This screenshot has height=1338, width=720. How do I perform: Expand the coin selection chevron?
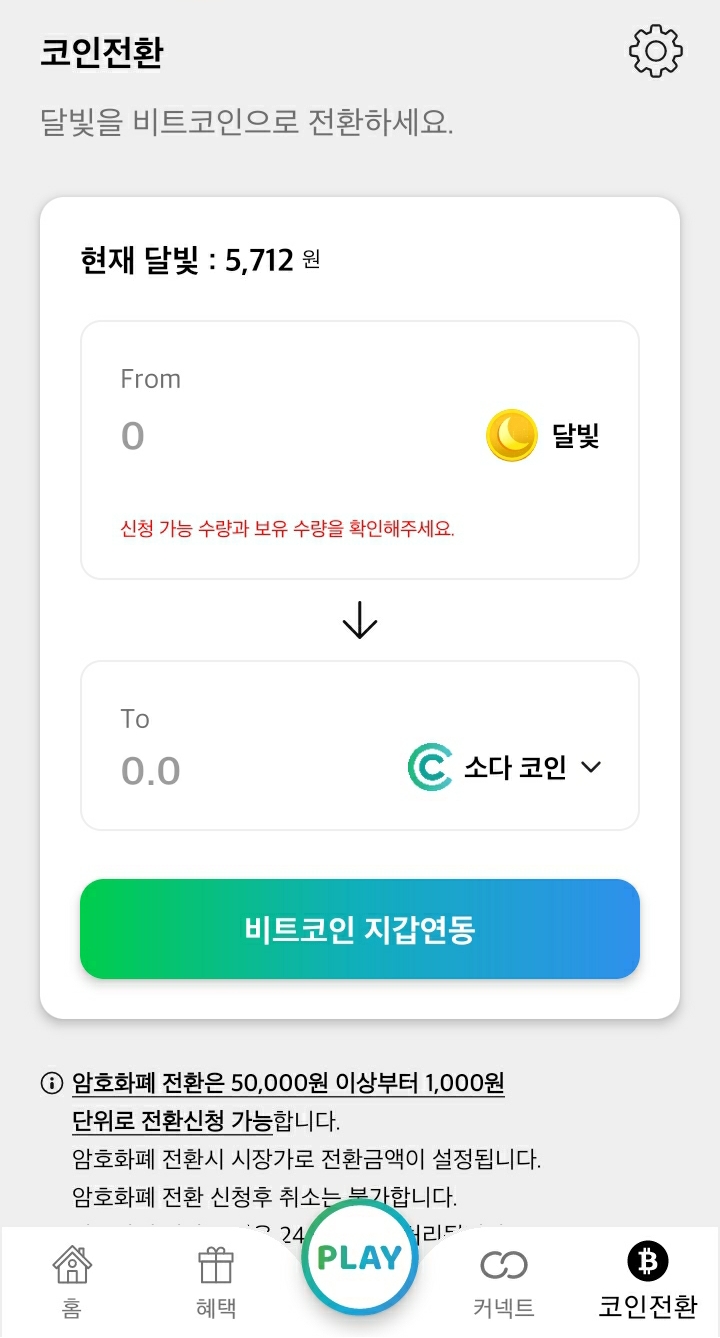pos(591,768)
